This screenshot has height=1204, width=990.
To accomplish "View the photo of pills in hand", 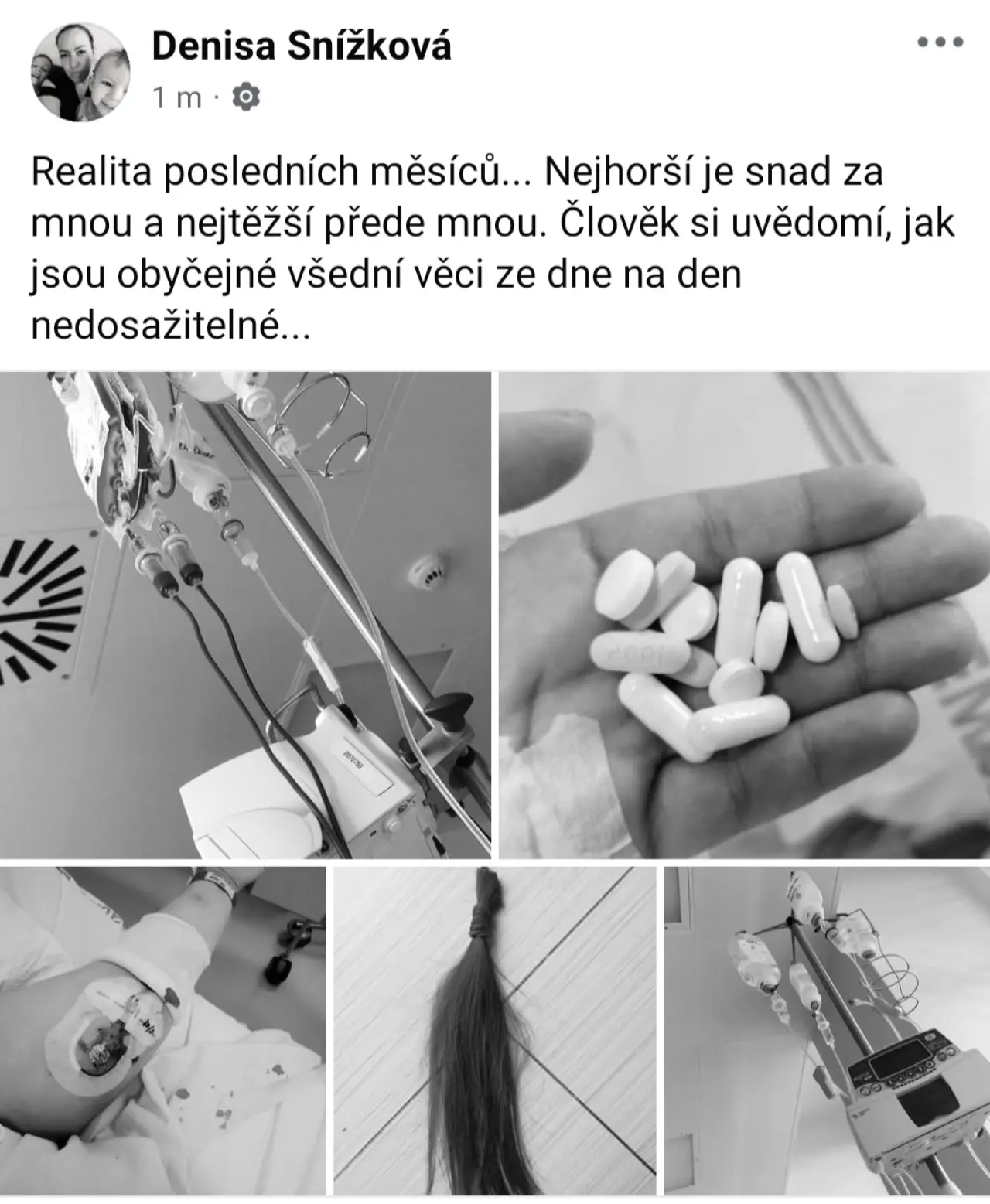I will pos(744,615).
